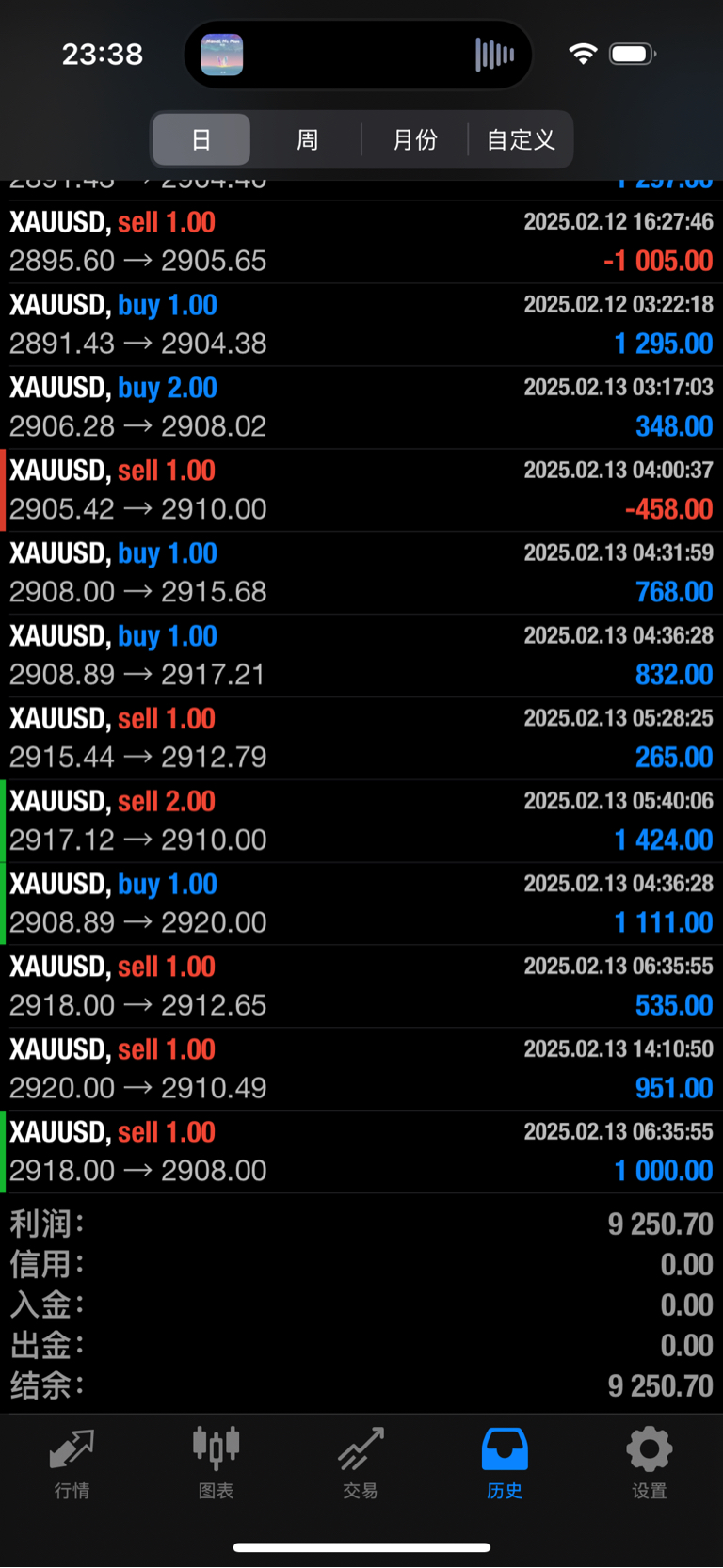This screenshot has width=723, height=1568.
Task: Open the 历史 history tab
Action: (505, 1464)
